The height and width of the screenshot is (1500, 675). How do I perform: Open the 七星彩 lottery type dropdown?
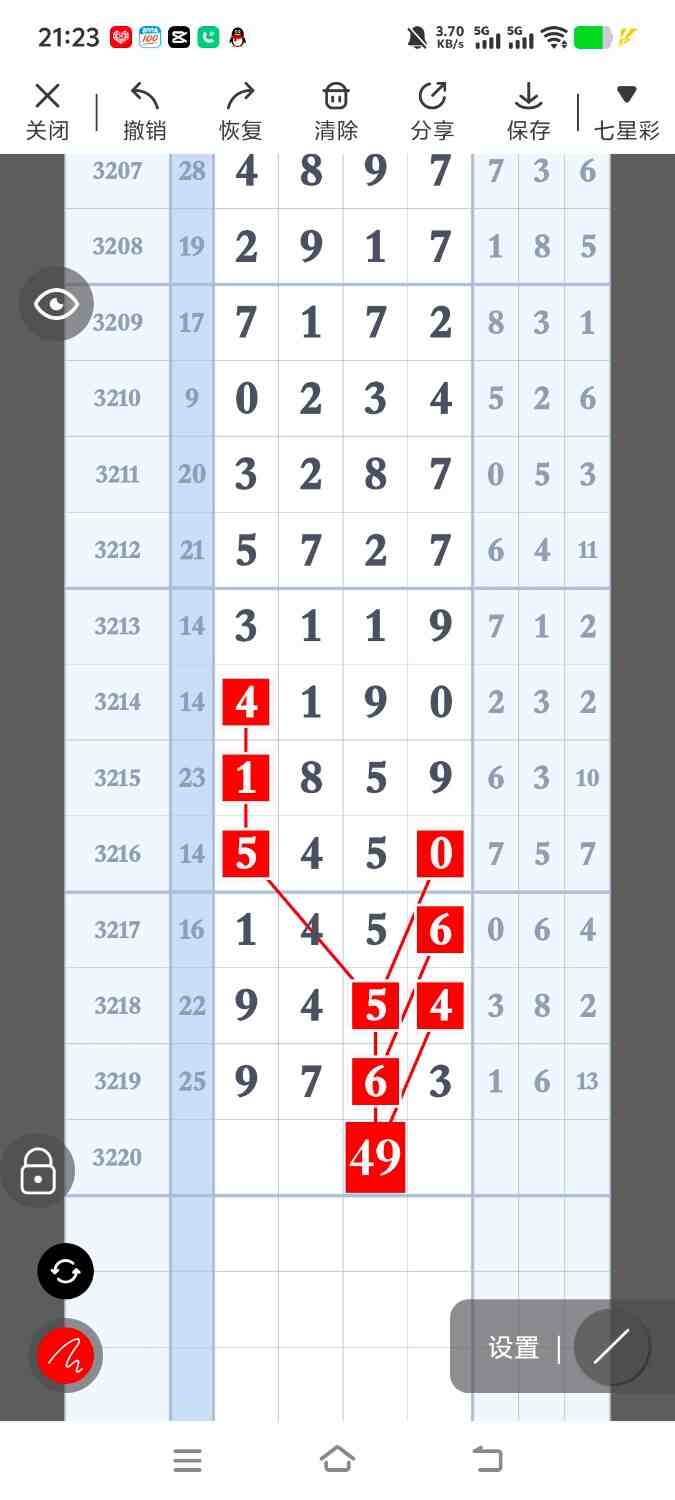pos(626,111)
